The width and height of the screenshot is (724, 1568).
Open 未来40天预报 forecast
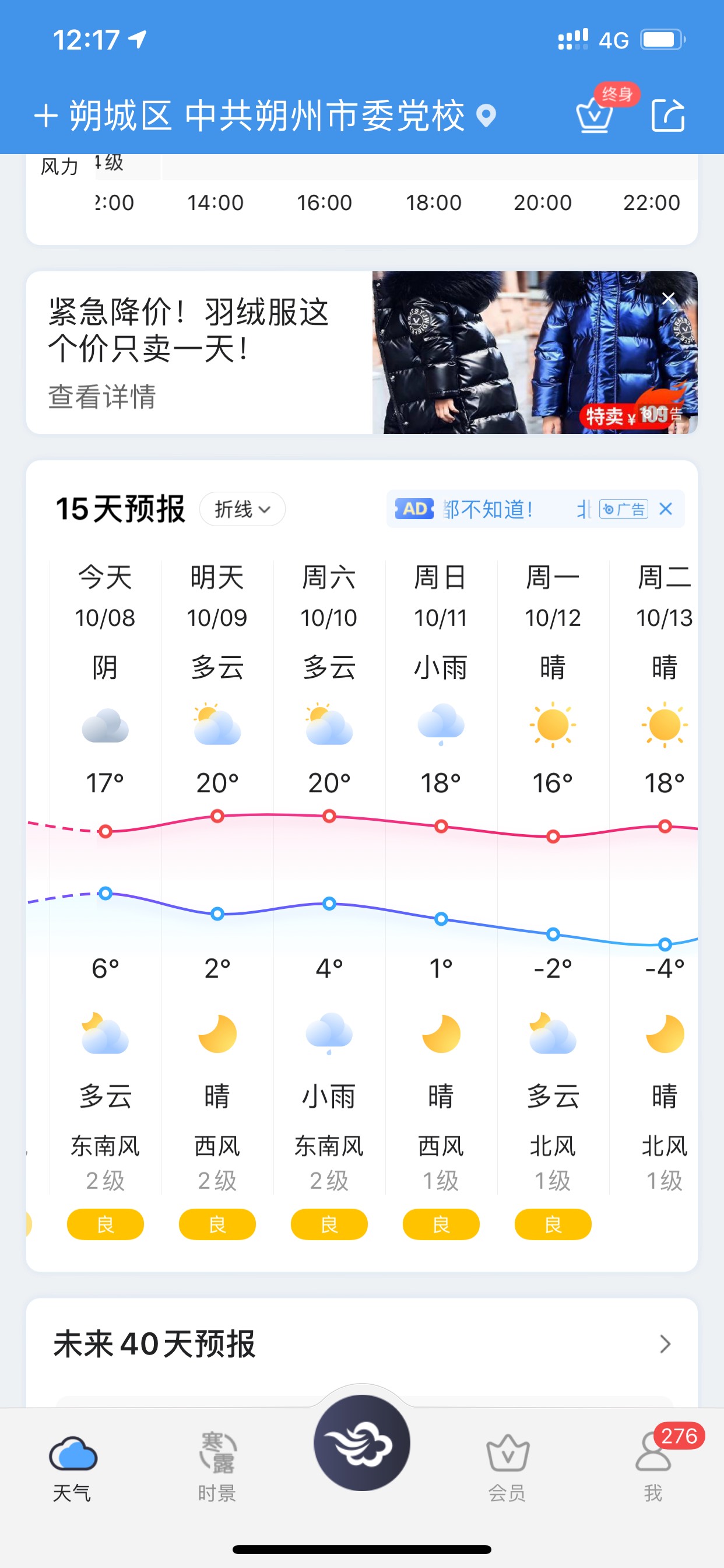(x=361, y=1344)
